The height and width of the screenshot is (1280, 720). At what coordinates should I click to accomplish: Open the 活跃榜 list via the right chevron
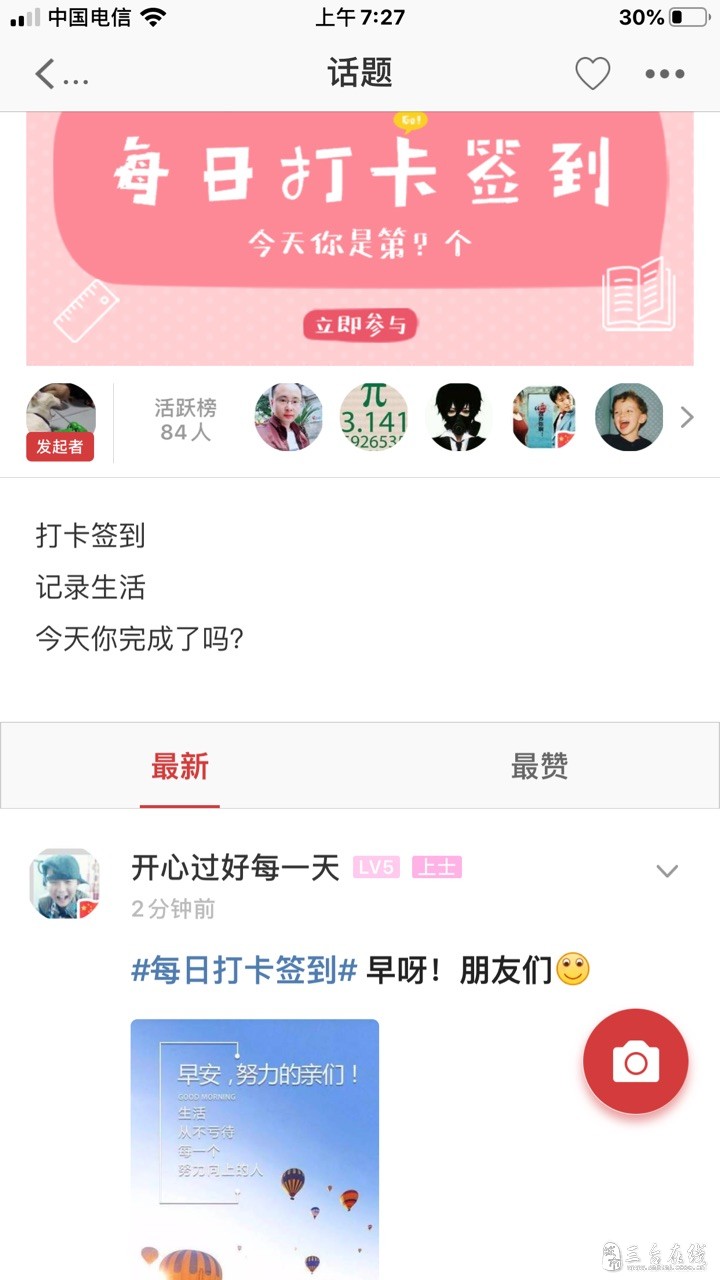(x=687, y=418)
